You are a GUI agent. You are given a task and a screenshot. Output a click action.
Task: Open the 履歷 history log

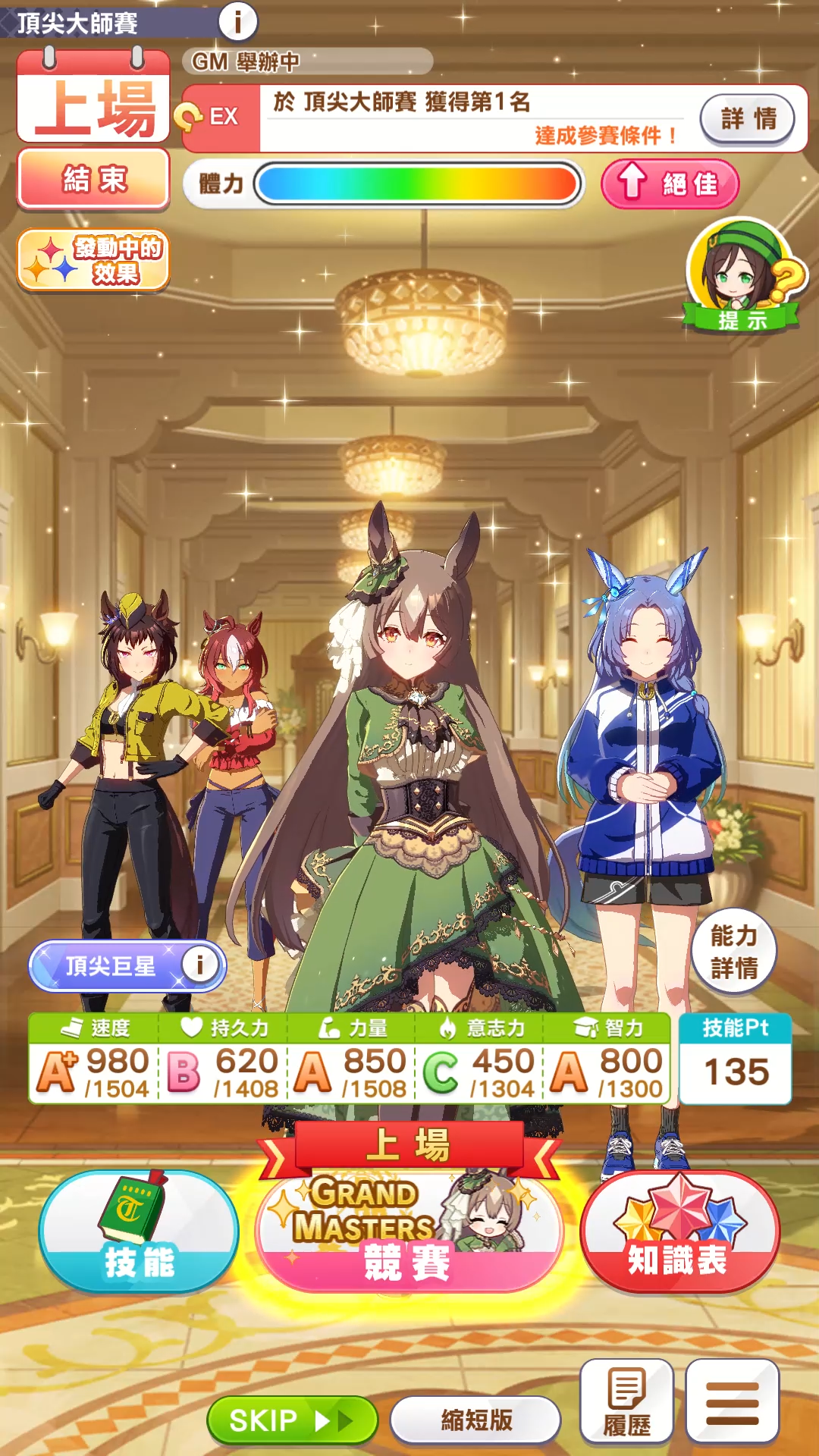point(626,1401)
